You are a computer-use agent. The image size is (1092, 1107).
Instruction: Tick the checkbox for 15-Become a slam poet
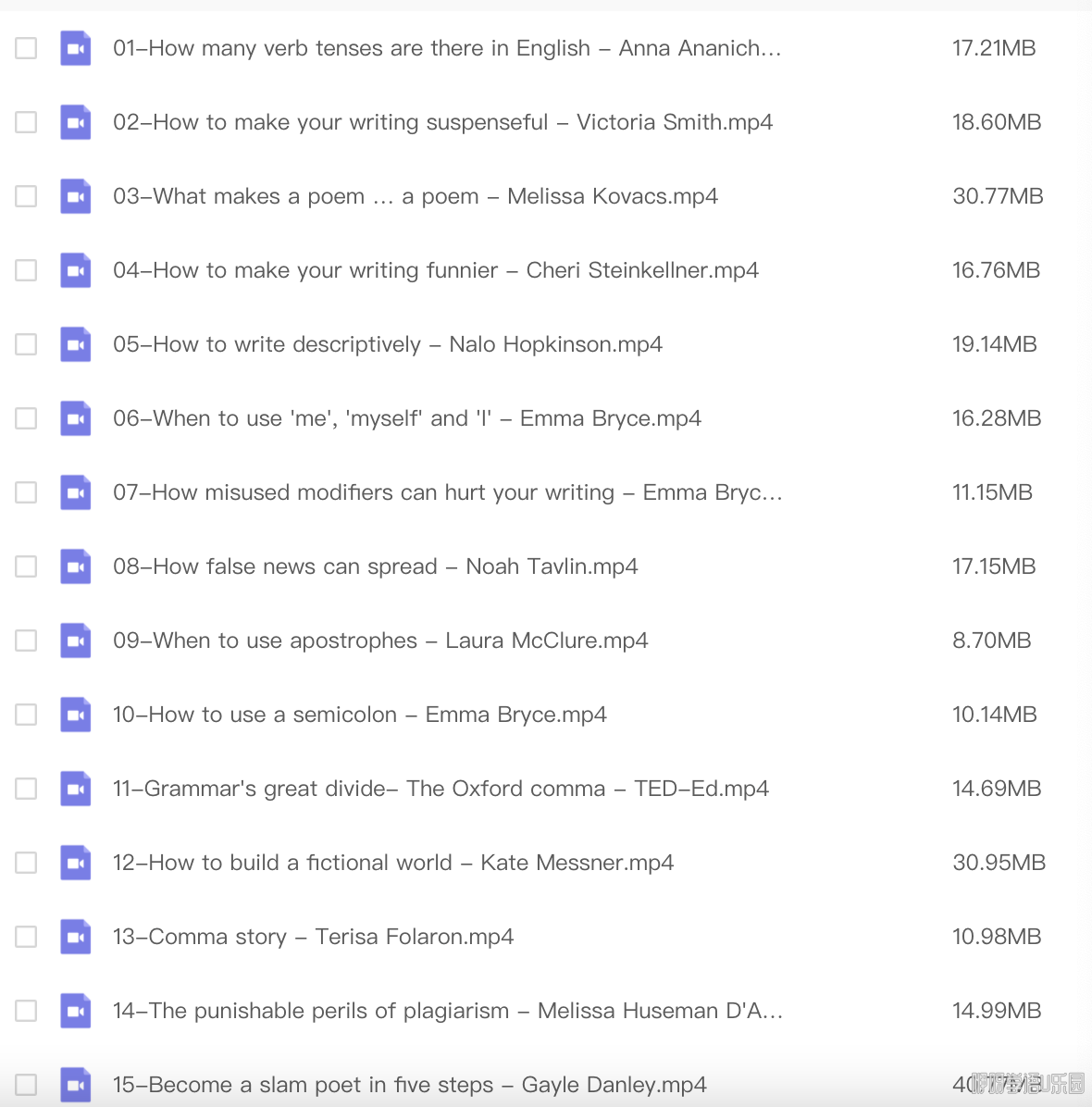26,1085
